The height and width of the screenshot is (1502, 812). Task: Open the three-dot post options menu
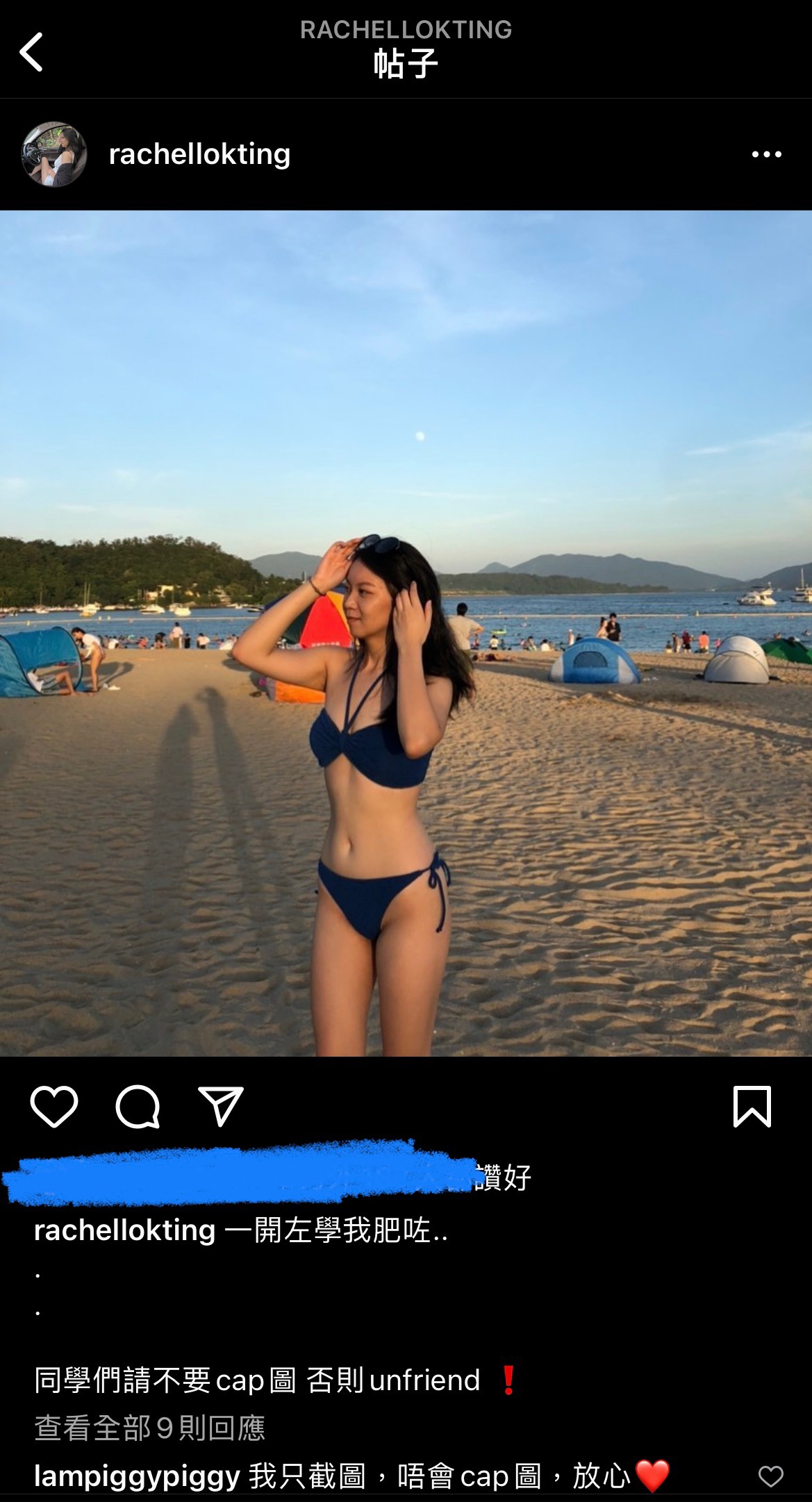click(x=766, y=154)
